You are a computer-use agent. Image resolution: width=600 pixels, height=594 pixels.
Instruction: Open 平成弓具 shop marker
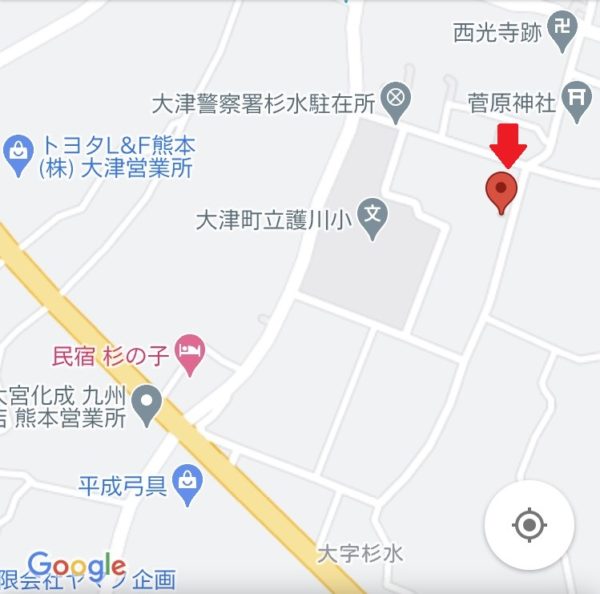click(187, 485)
